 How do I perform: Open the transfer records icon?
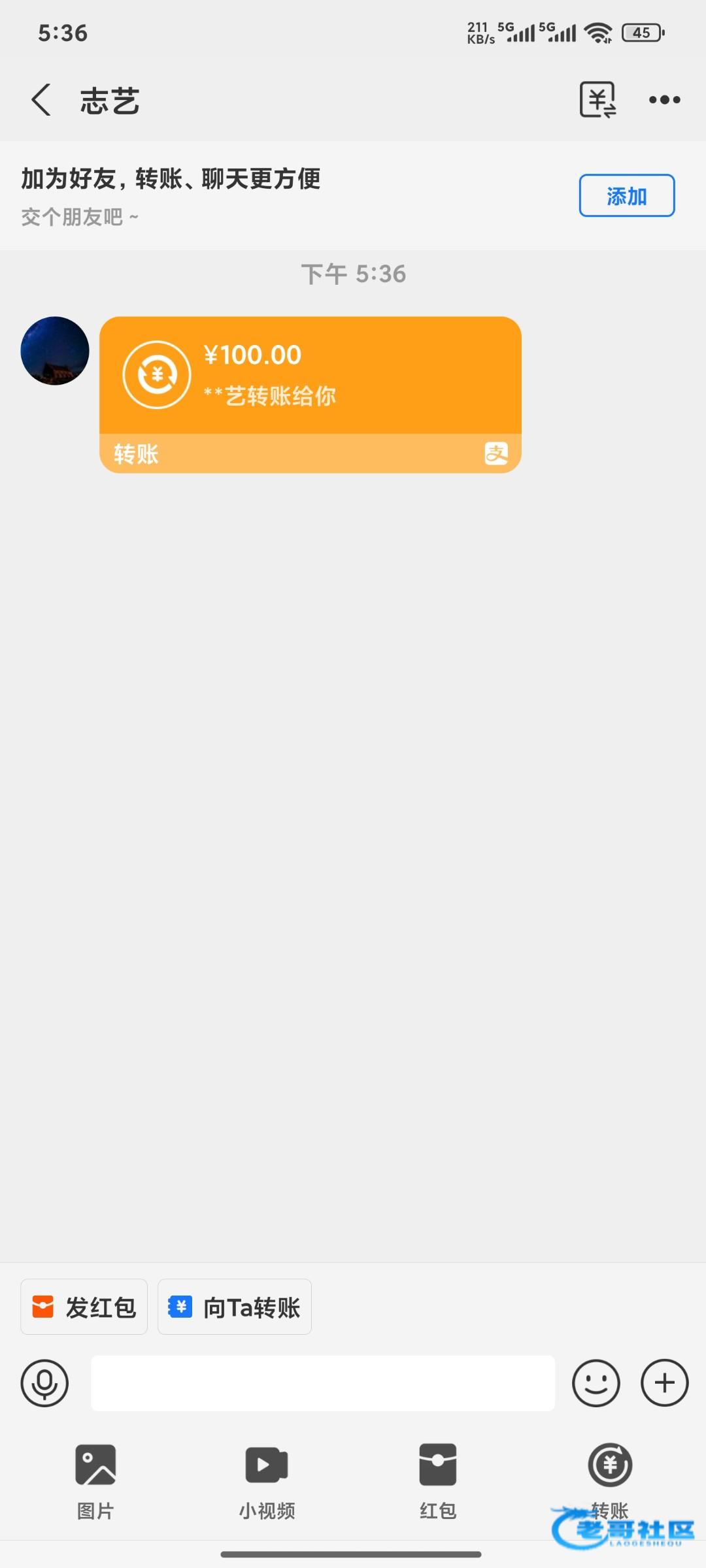point(597,100)
